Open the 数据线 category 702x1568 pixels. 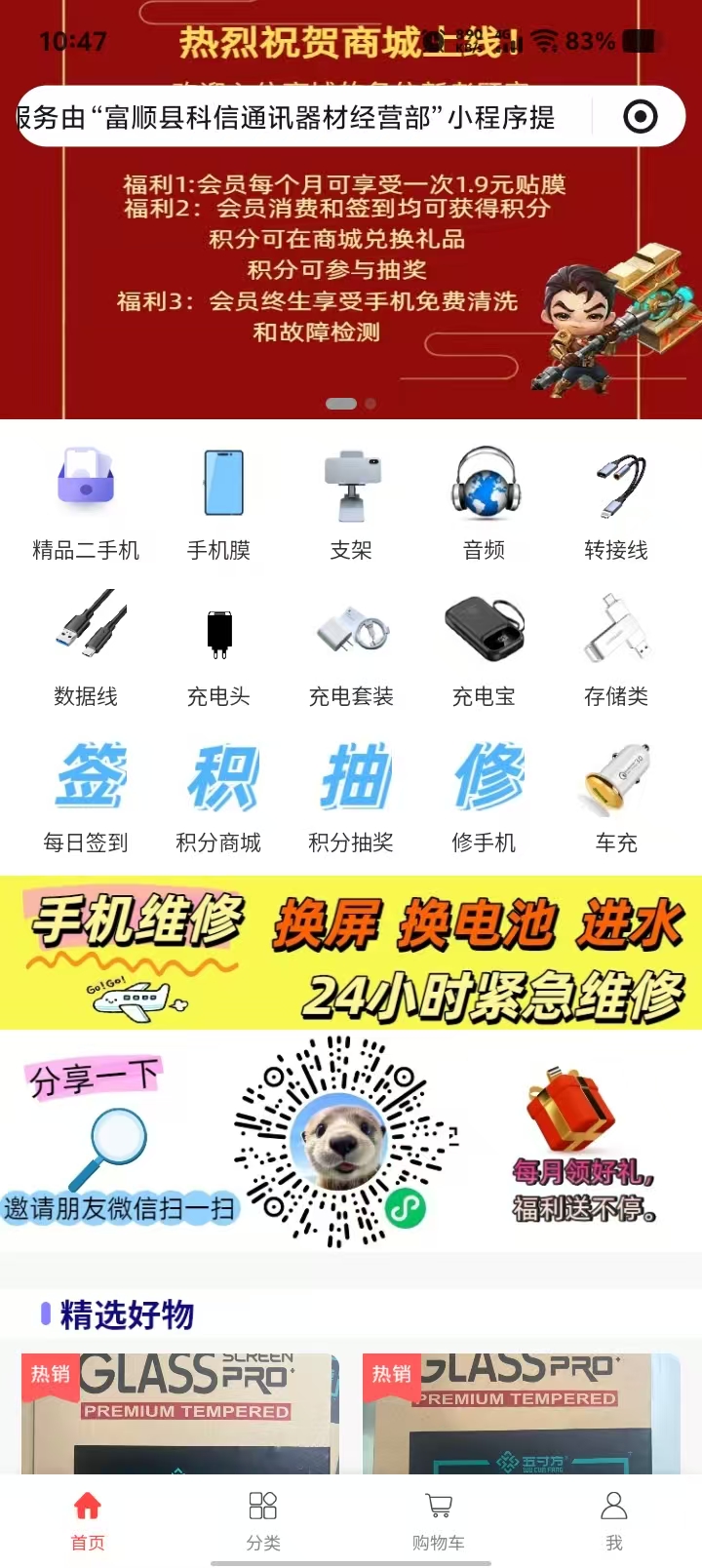point(86,647)
